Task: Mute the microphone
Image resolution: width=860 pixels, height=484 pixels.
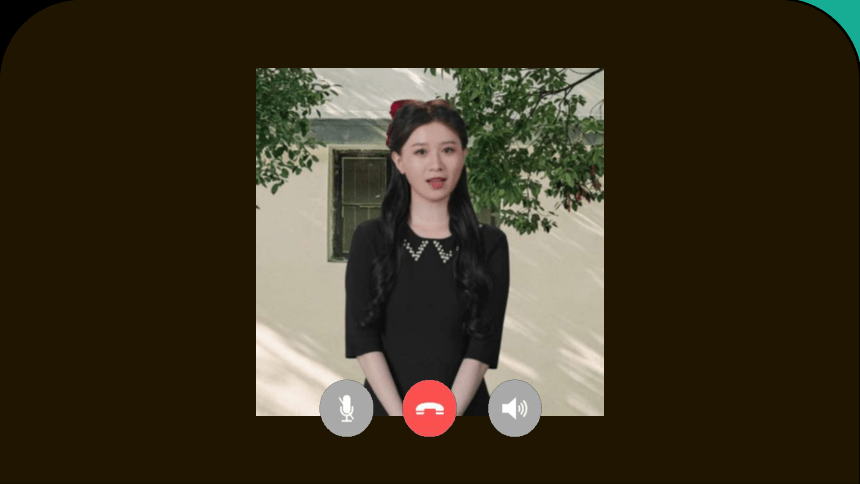Action: pos(346,408)
